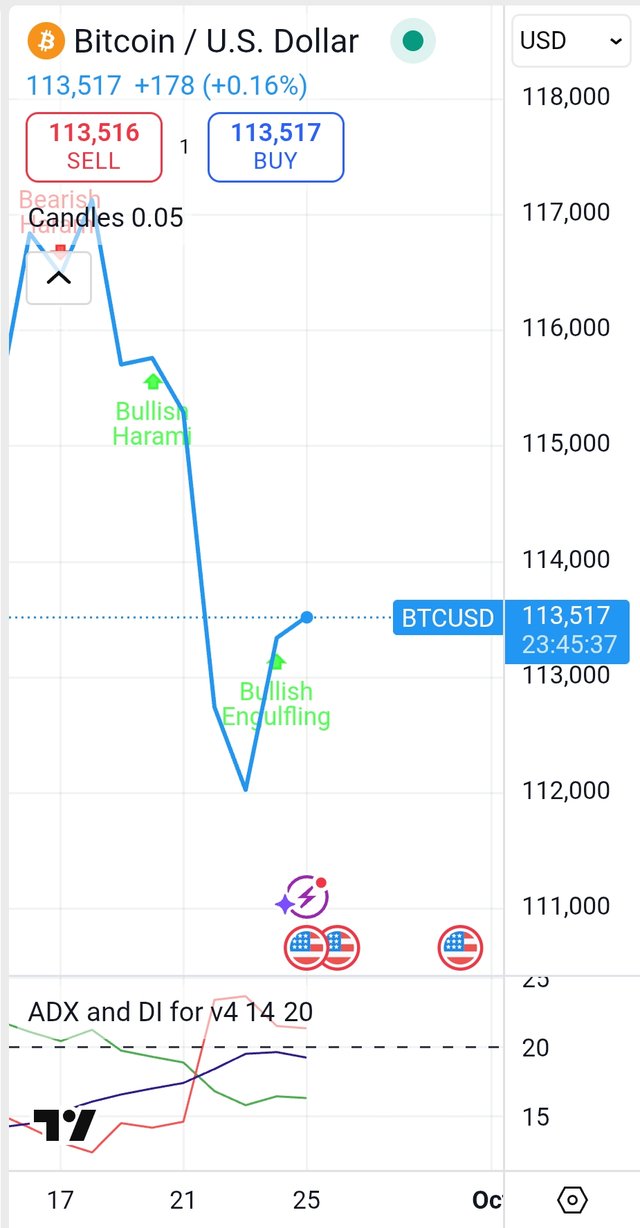The width and height of the screenshot is (640, 1228).
Task: Open the purple lightning updates icon
Action: click(304, 897)
